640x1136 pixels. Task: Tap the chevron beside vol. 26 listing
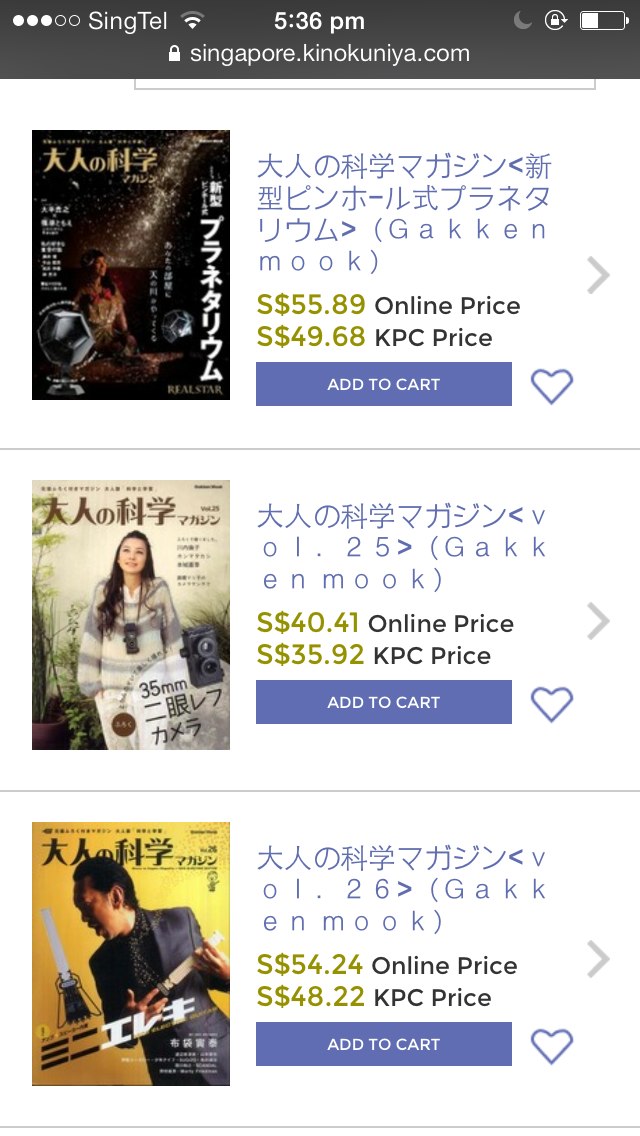click(598, 958)
